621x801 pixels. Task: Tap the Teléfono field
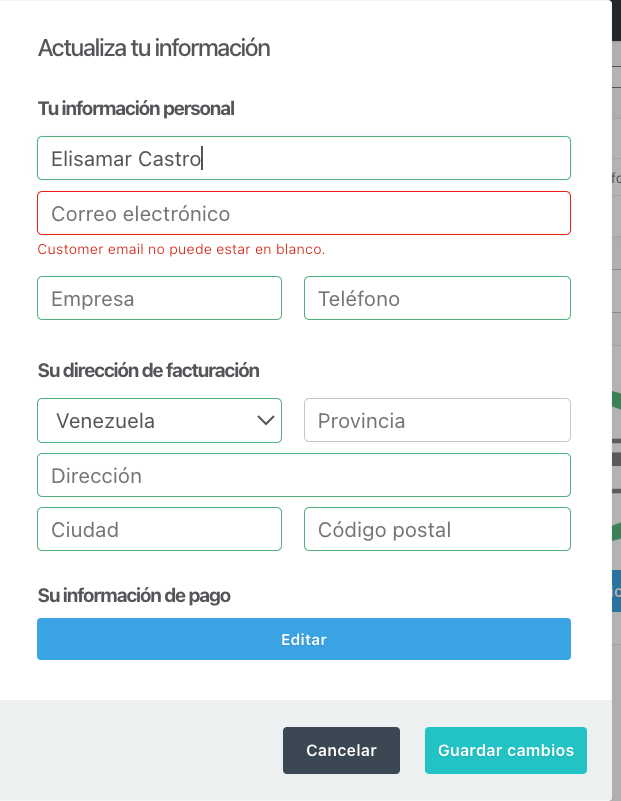[x=437, y=298]
